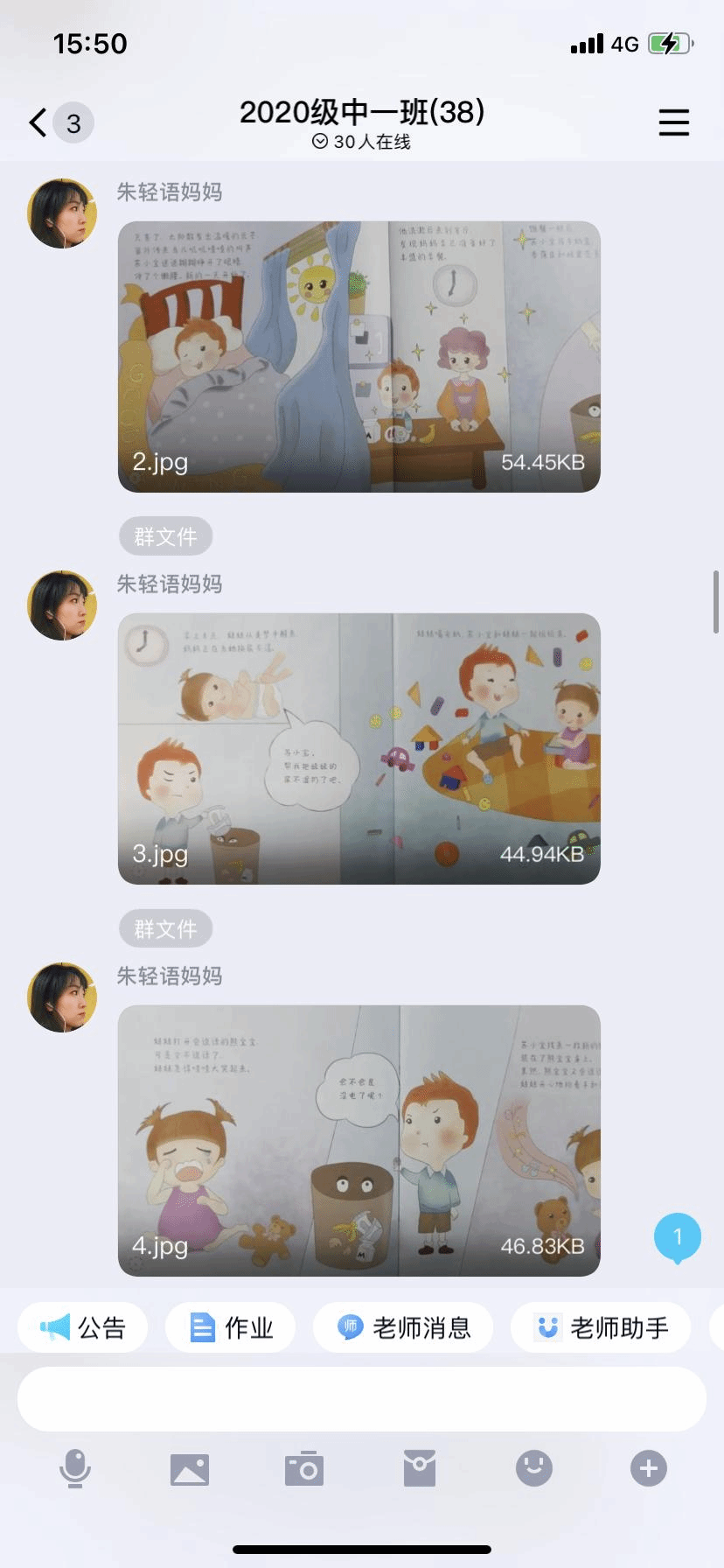
Task: Open the 老师助手 chip
Action: (x=601, y=1328)
